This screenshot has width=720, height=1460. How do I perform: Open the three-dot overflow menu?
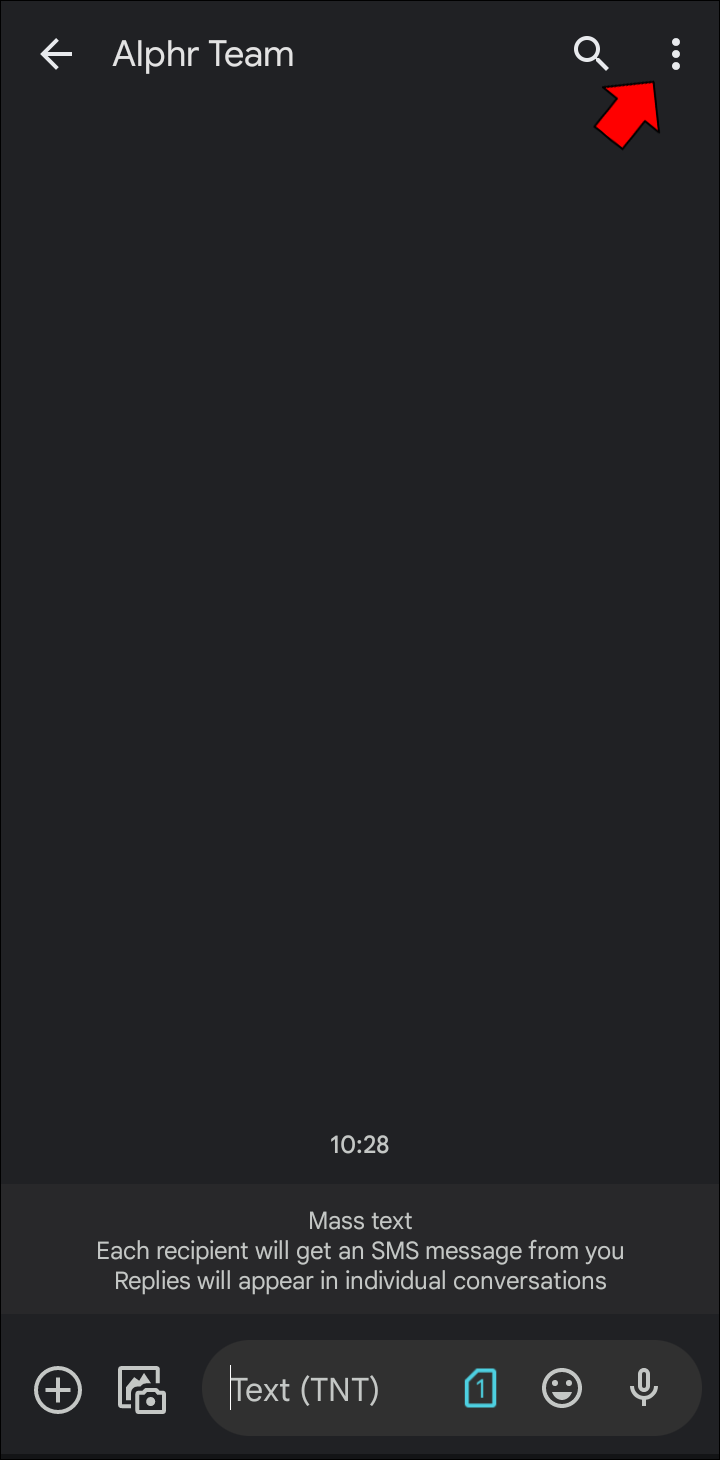[x=676, y=54]
